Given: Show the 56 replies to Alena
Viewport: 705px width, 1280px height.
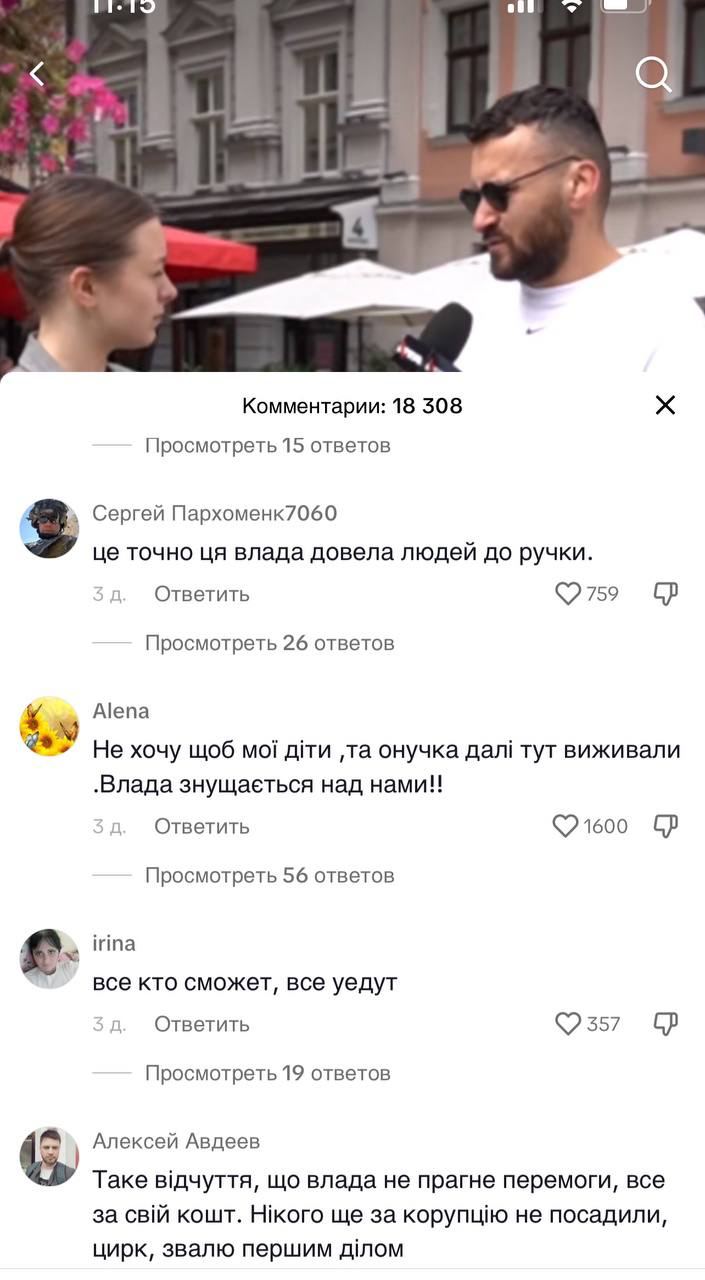Looking at the screenshot, I should [x=269, y=876].
